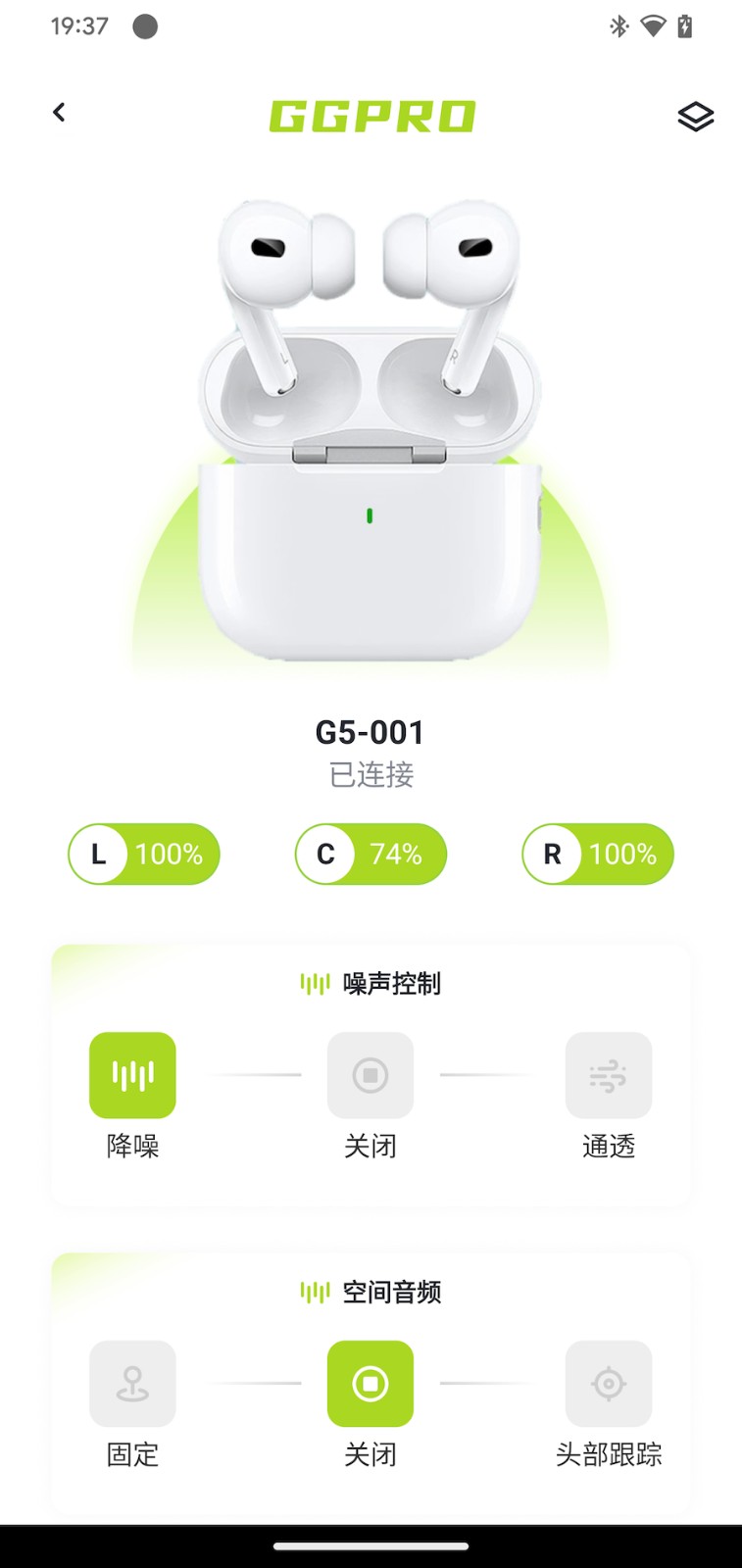Switch noise control to 通透 mode

(x=608, y=1075)
